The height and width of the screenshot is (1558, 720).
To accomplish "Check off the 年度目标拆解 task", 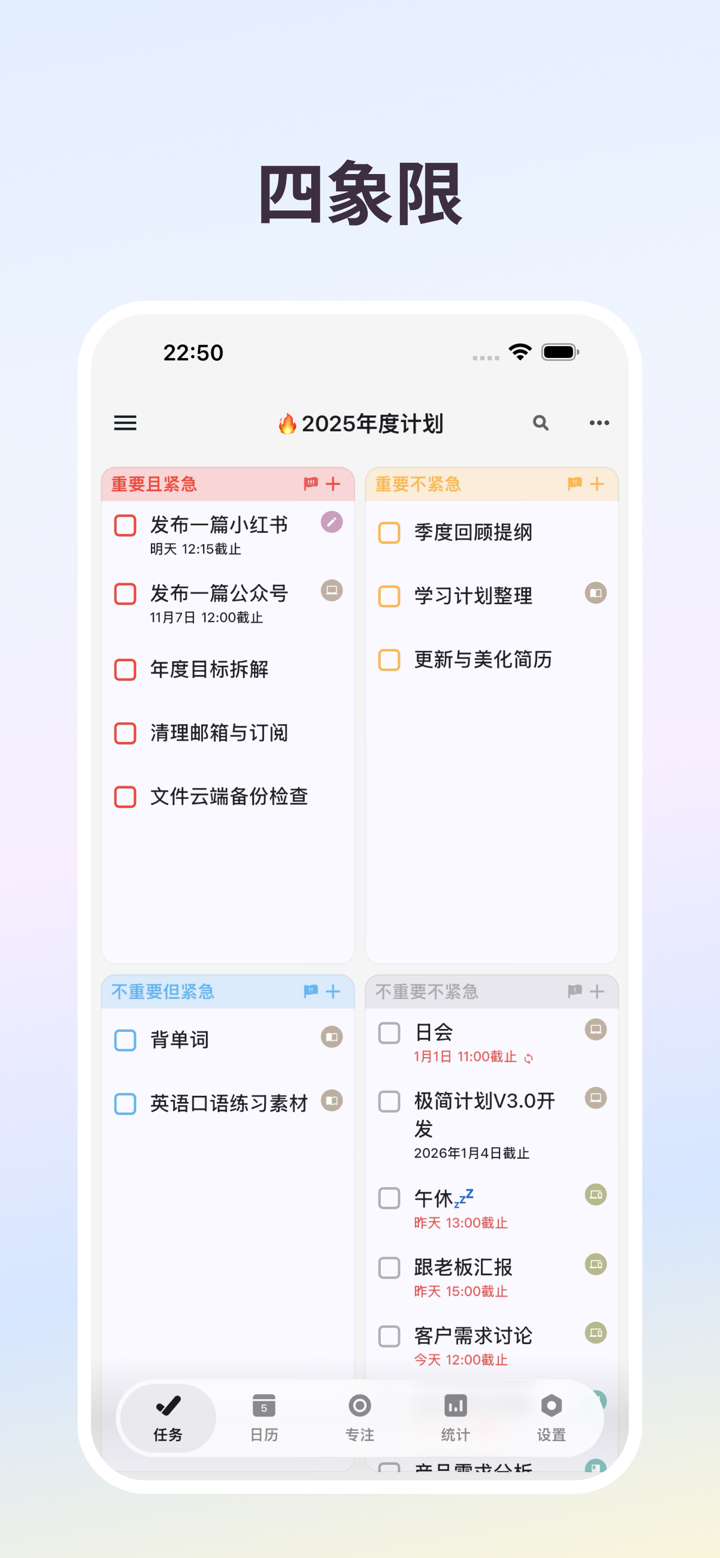I will 124,669.
